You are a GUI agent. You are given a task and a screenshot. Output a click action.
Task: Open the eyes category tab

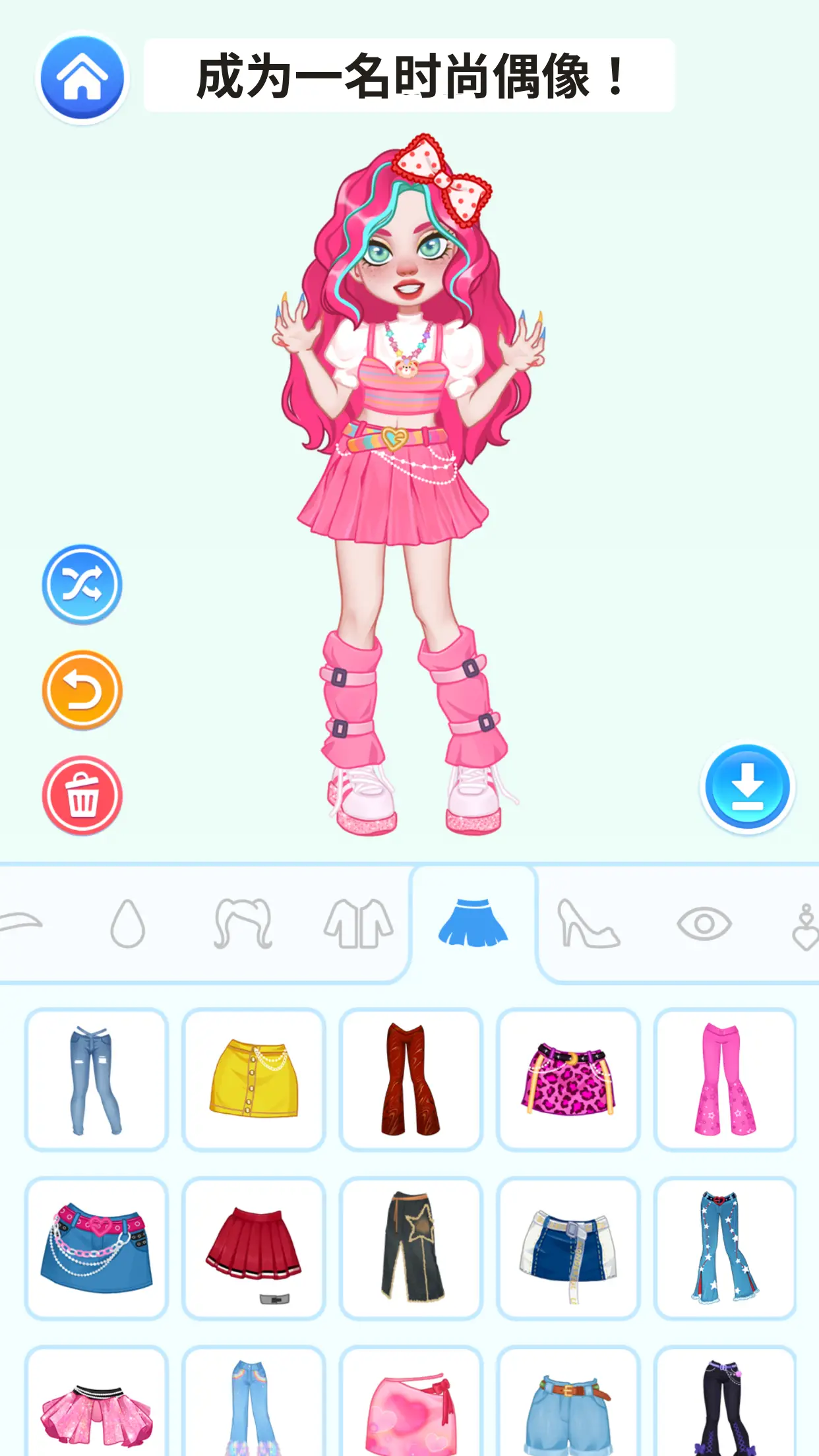coord(704,923)
